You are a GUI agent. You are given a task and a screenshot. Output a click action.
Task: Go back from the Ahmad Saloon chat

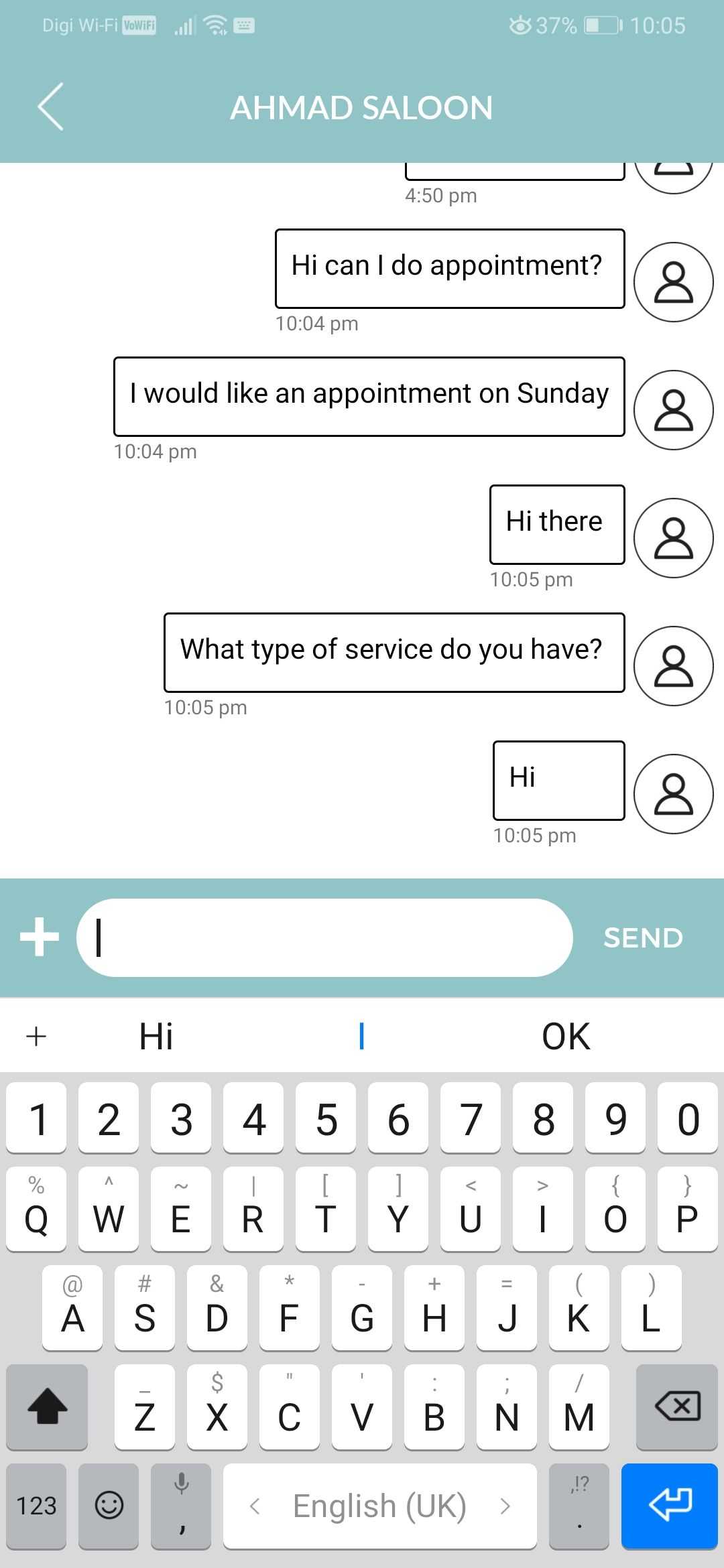point(51,107)
